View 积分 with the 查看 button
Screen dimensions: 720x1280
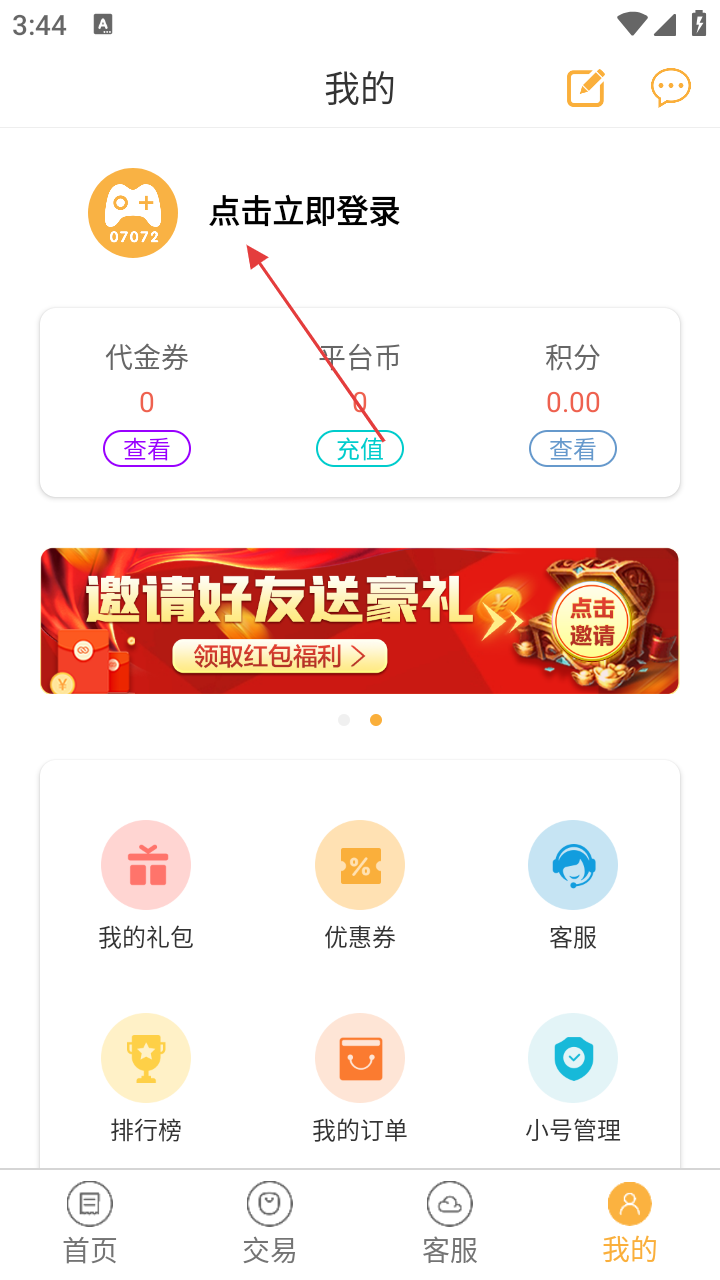[573, 449]
